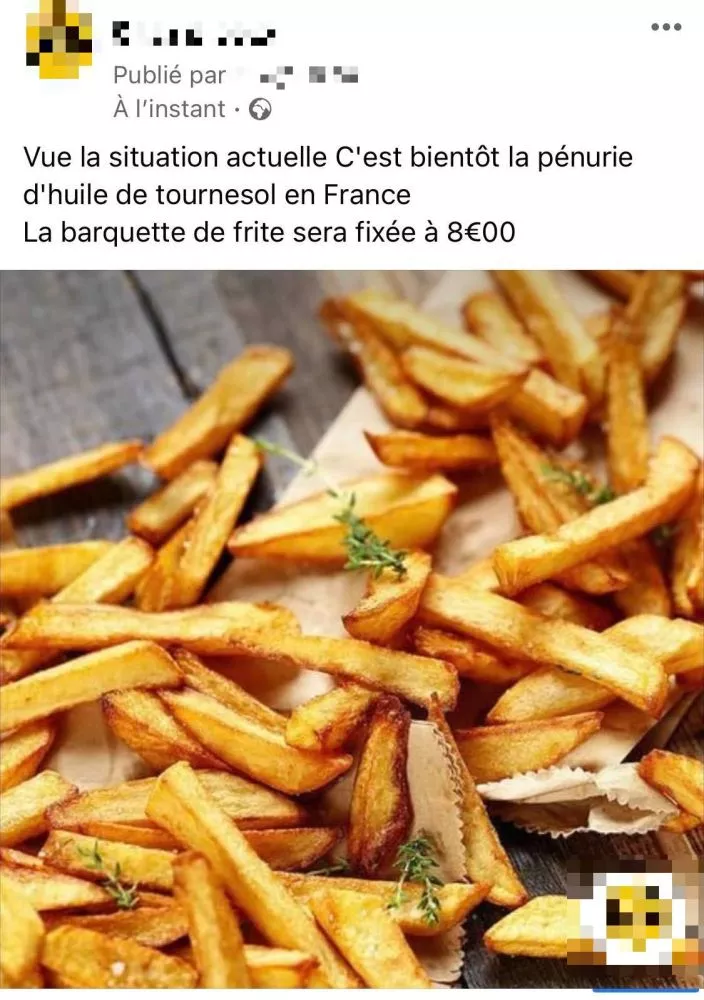This screenshot has width=704, height=1000.
Task: Open the post's three-dot options menu
Action: tap(666, 27)
